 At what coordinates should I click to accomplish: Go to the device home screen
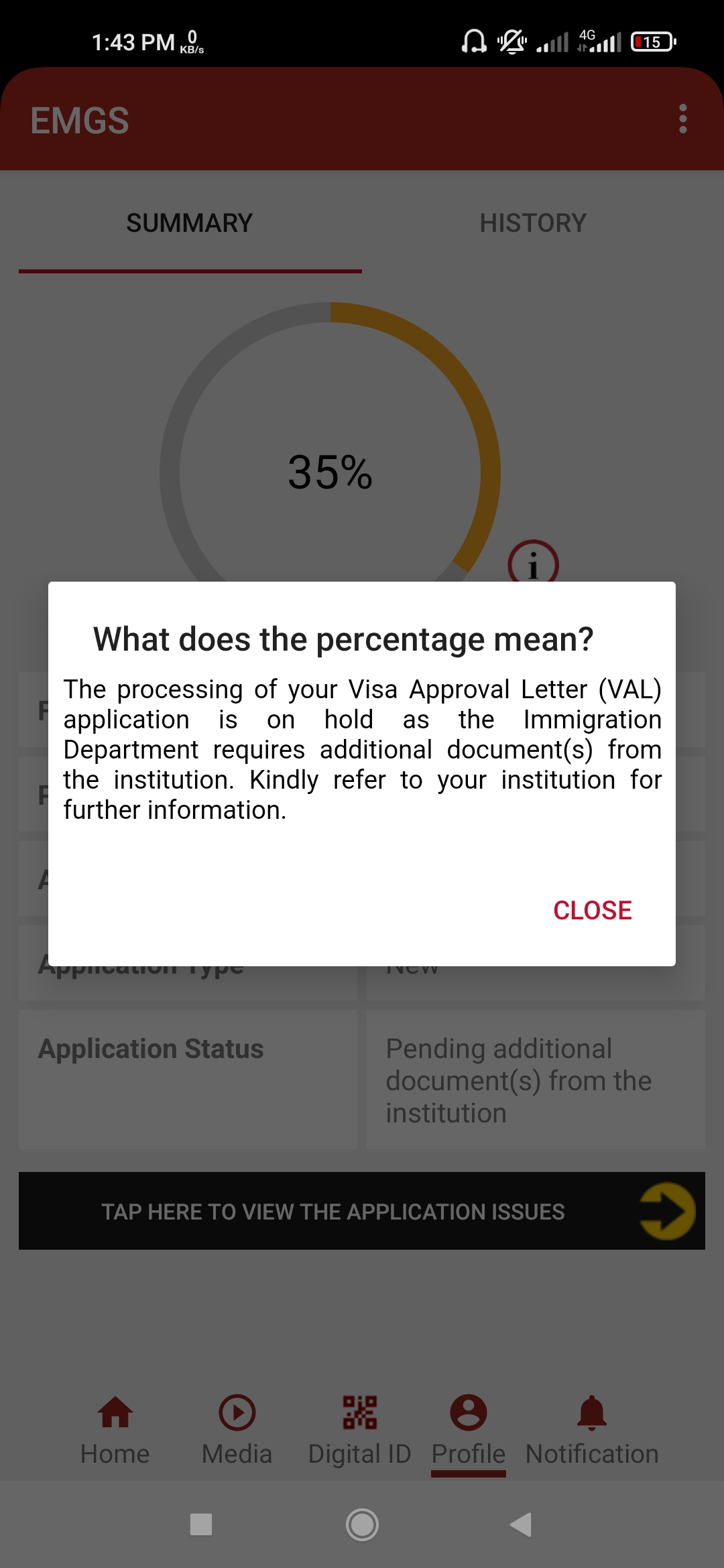362,1524
